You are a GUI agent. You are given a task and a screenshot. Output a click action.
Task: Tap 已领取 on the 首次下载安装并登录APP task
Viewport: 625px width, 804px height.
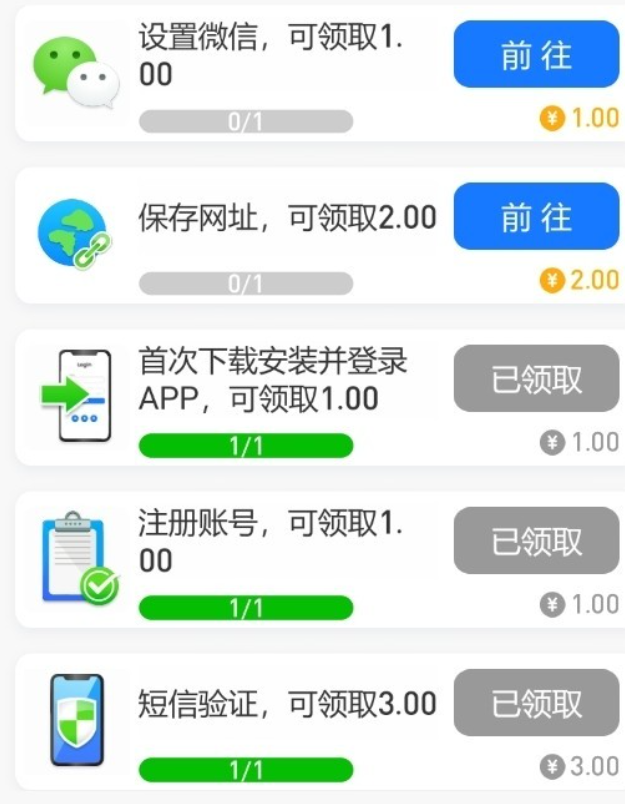pos(536,379)
